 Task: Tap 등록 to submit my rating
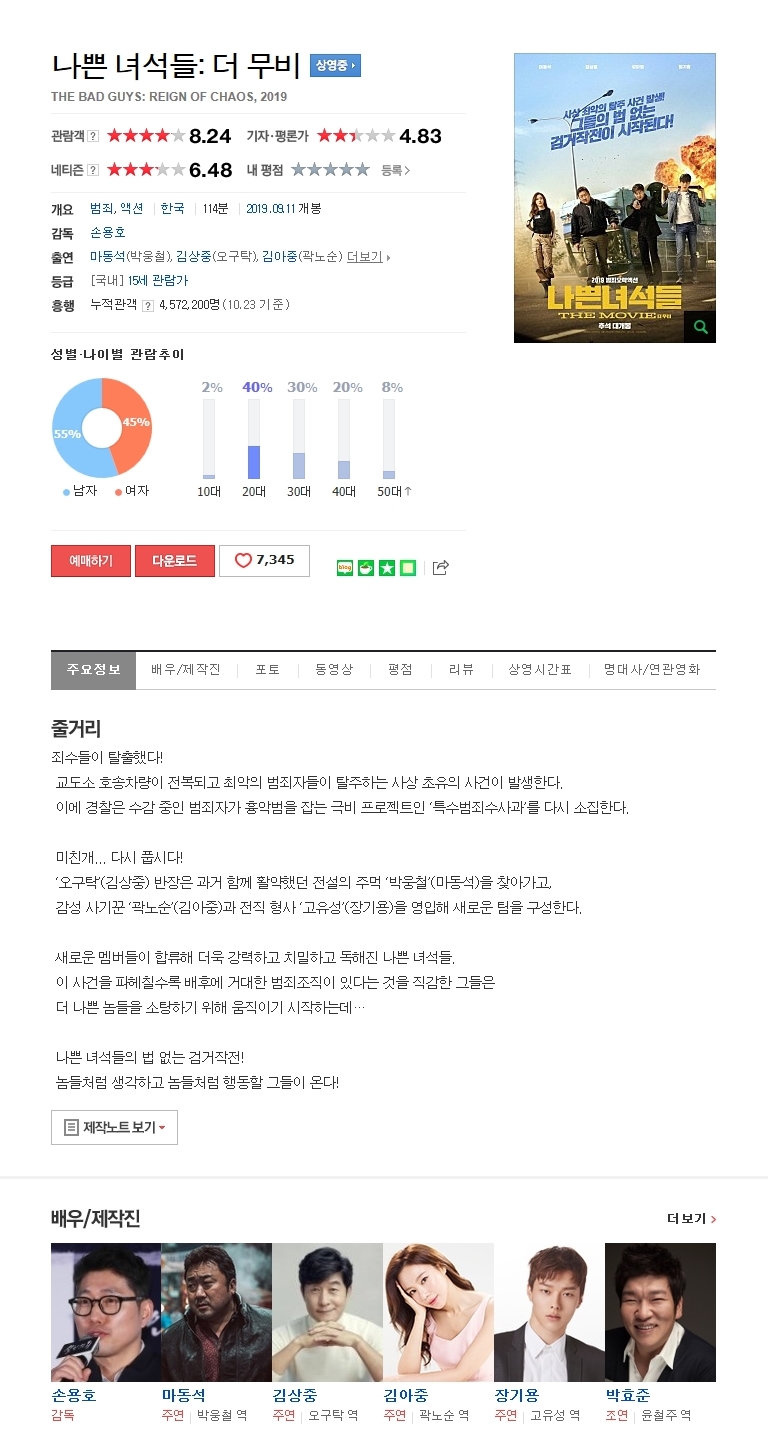395,170
